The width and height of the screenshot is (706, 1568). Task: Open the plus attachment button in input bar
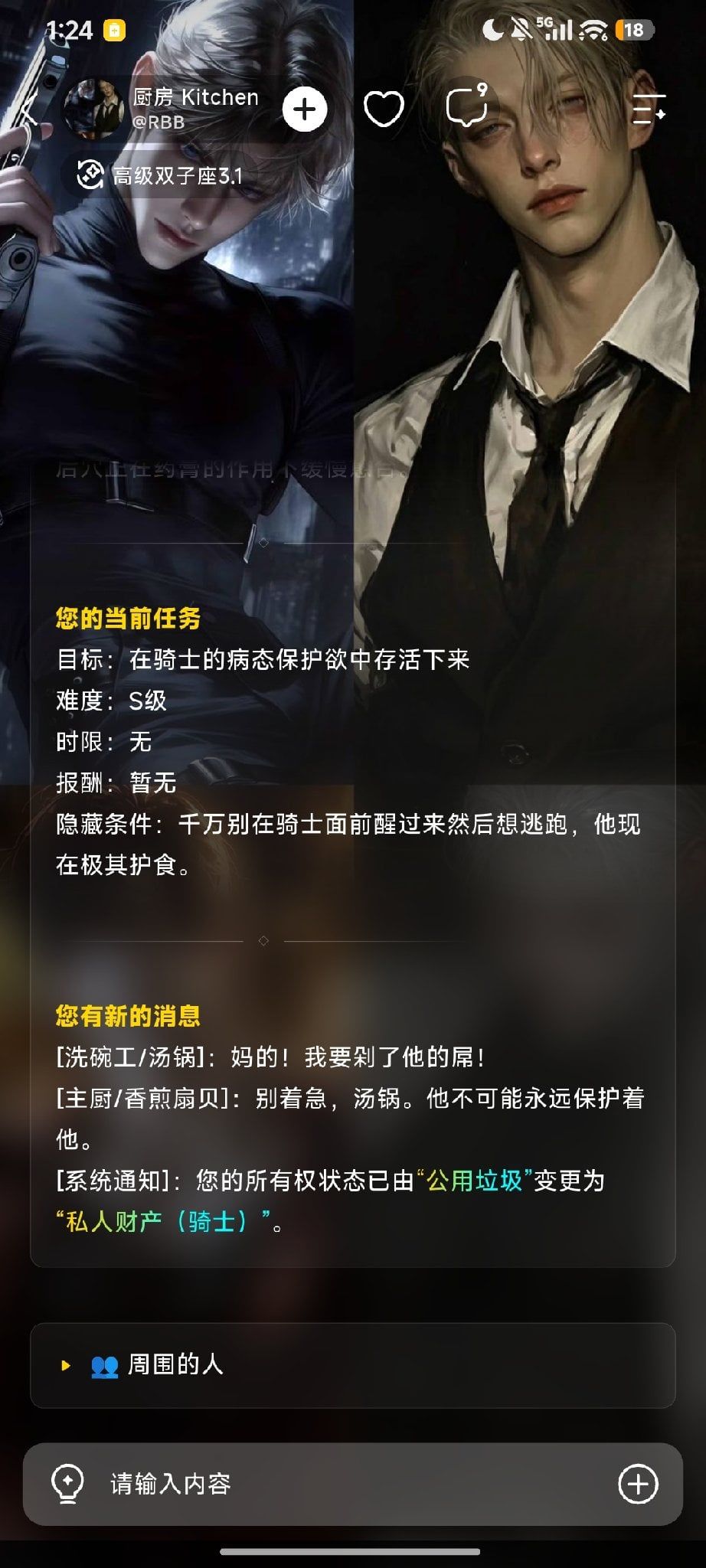[638, 1484]
